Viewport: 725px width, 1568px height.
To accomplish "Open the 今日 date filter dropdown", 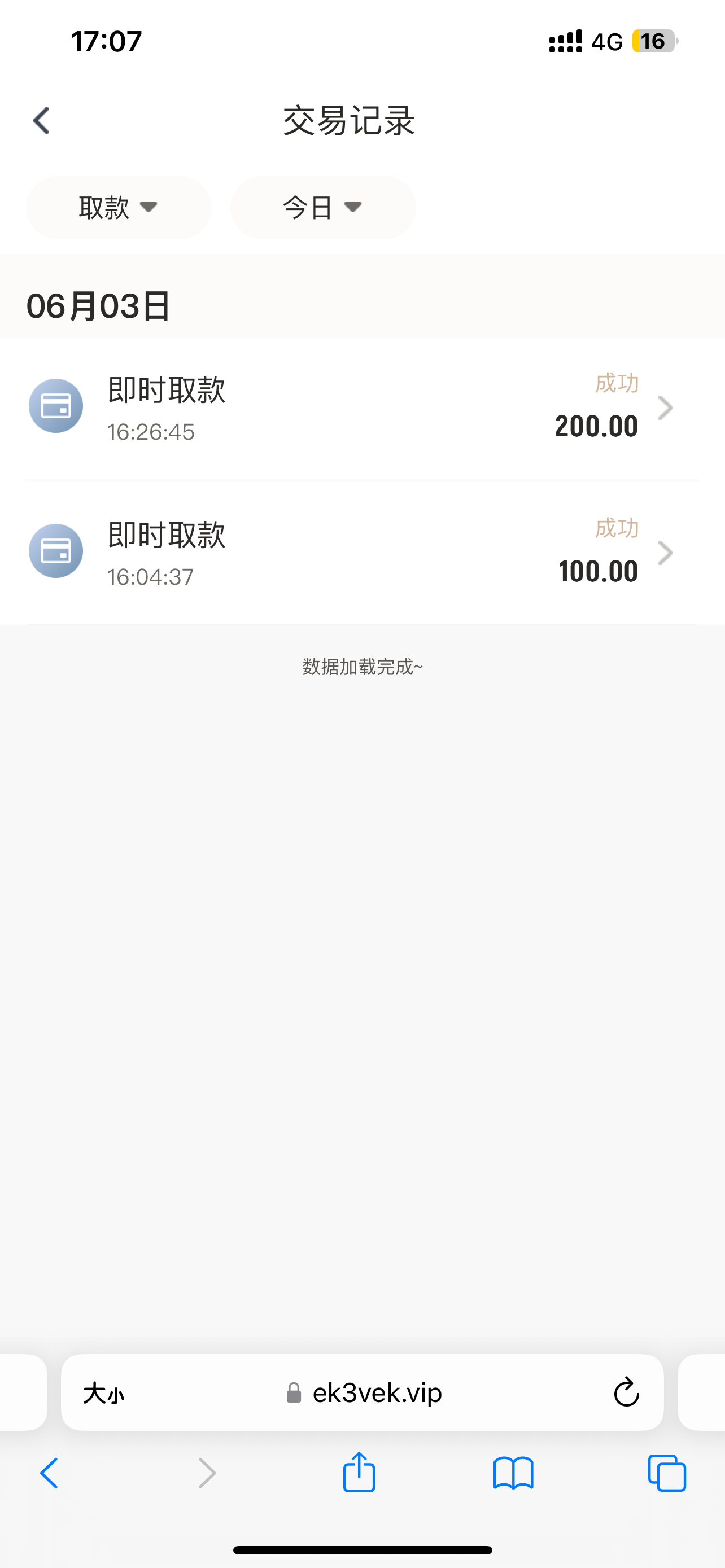I will tap(322, 208).
